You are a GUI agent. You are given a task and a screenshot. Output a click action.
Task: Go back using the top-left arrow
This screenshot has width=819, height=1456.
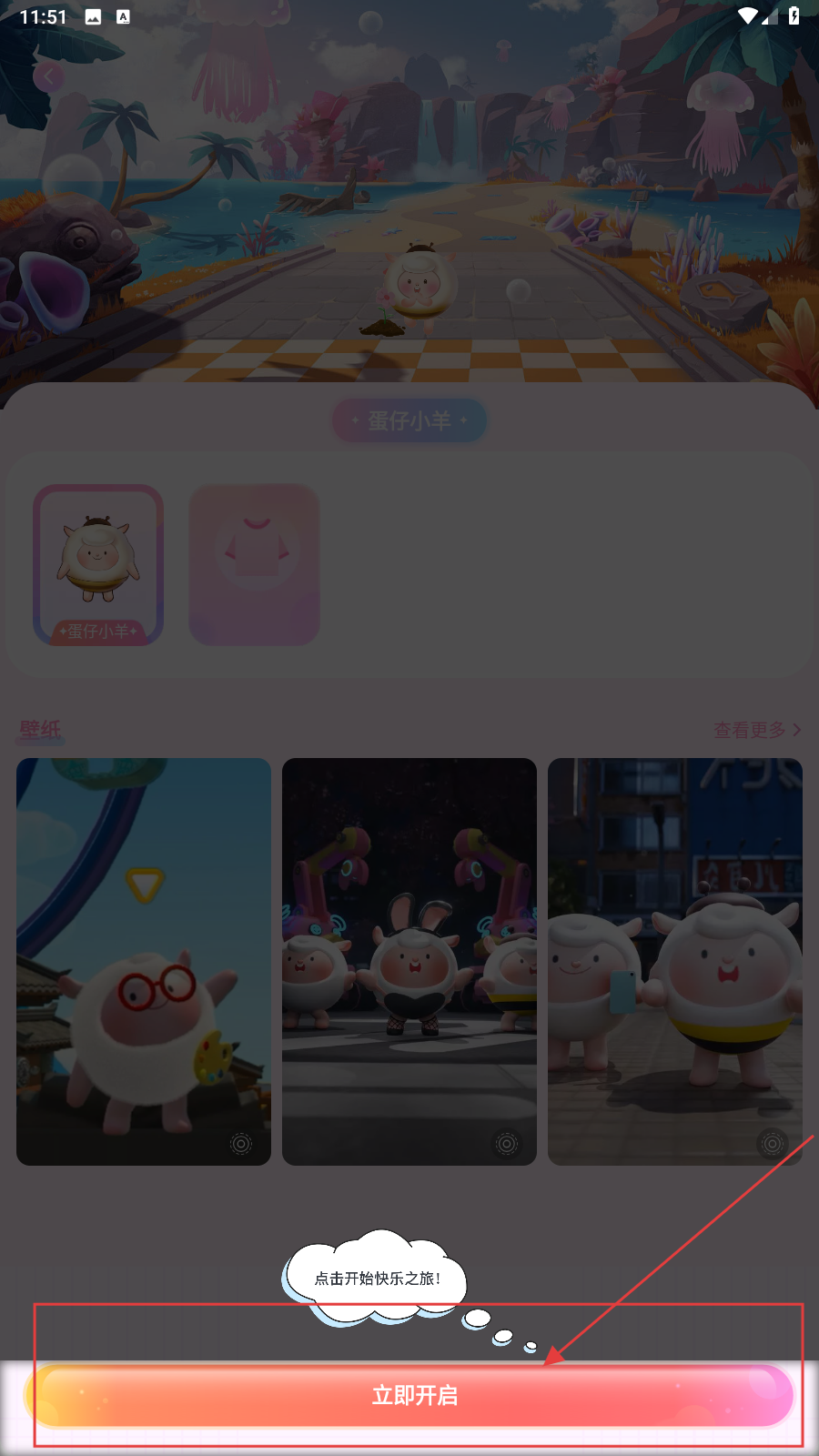coord(49,77)
